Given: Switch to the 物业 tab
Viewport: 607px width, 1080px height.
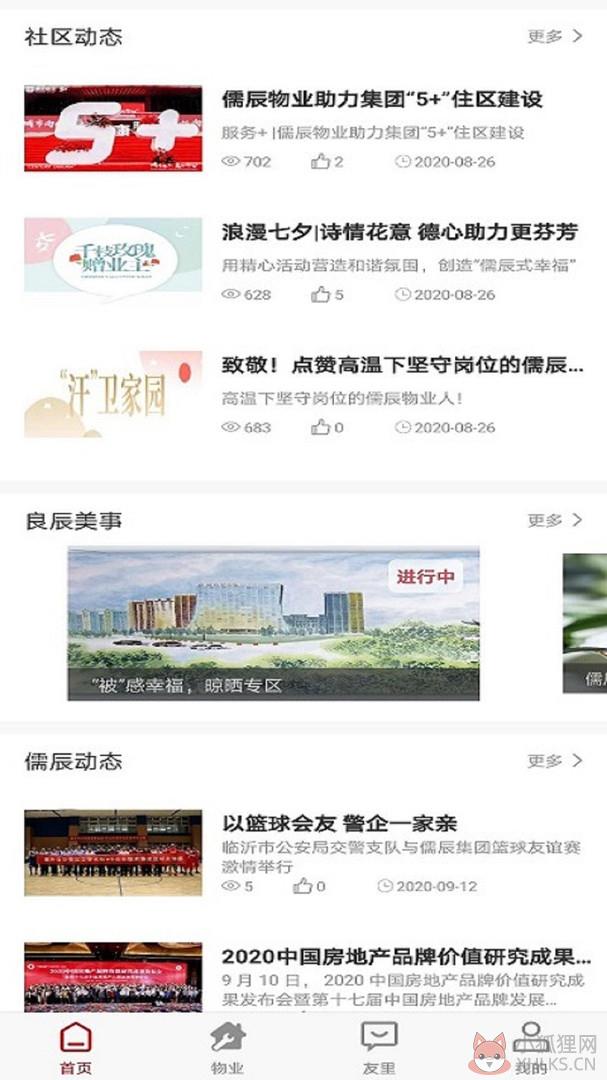Looking at the screenshot, I should 227,1048.
